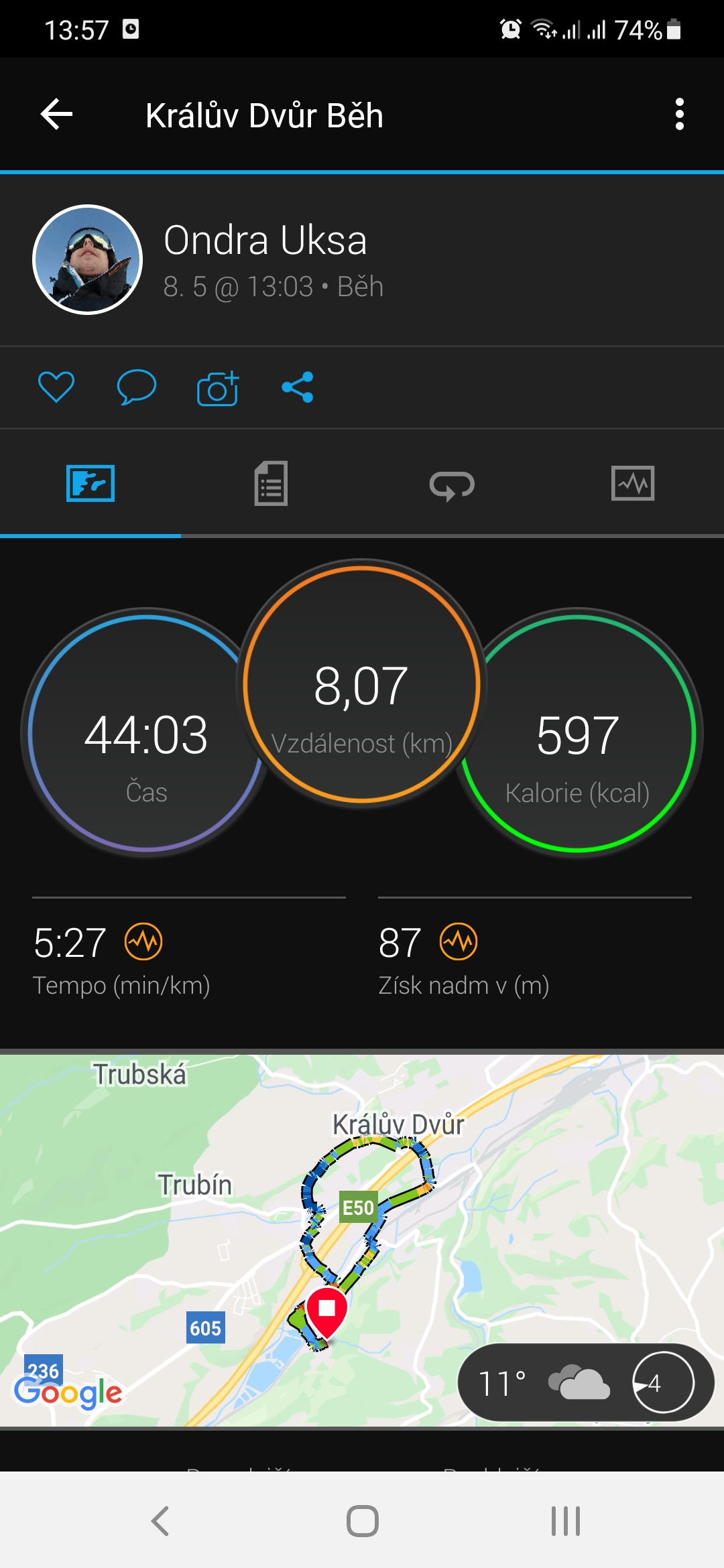The image size is (724, 1568).
Task: Add a photo with the camera icon
Action: click(218, 388)
